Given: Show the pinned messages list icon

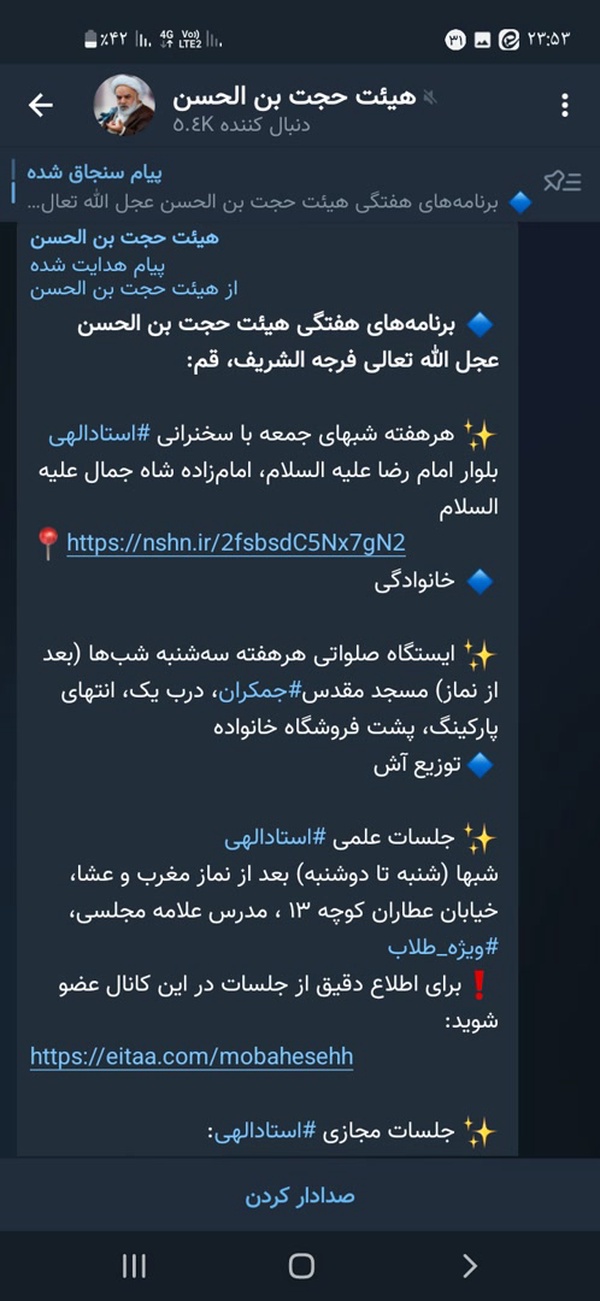Looking at the screenshot, I should pos(562,181).
